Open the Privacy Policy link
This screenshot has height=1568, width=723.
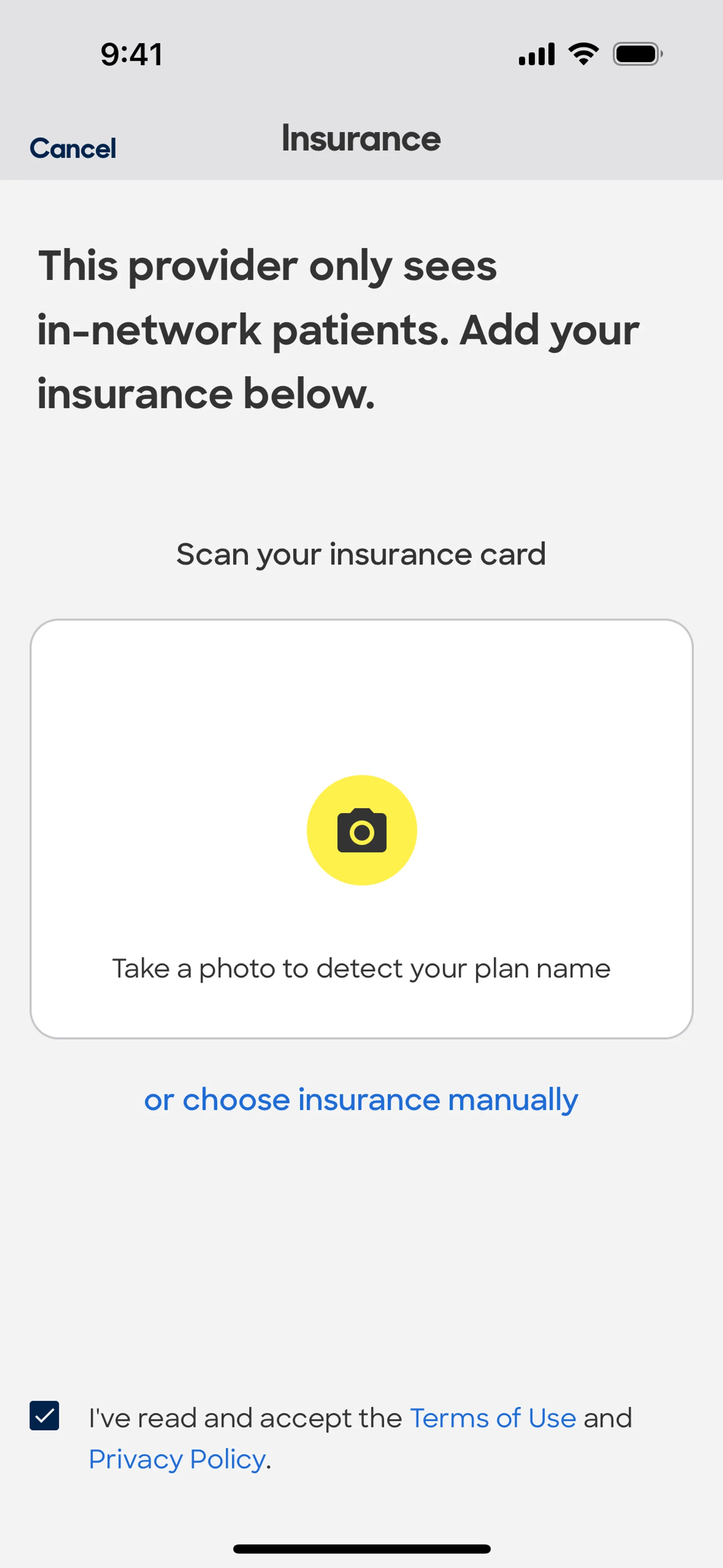[x=177, y=1459]
